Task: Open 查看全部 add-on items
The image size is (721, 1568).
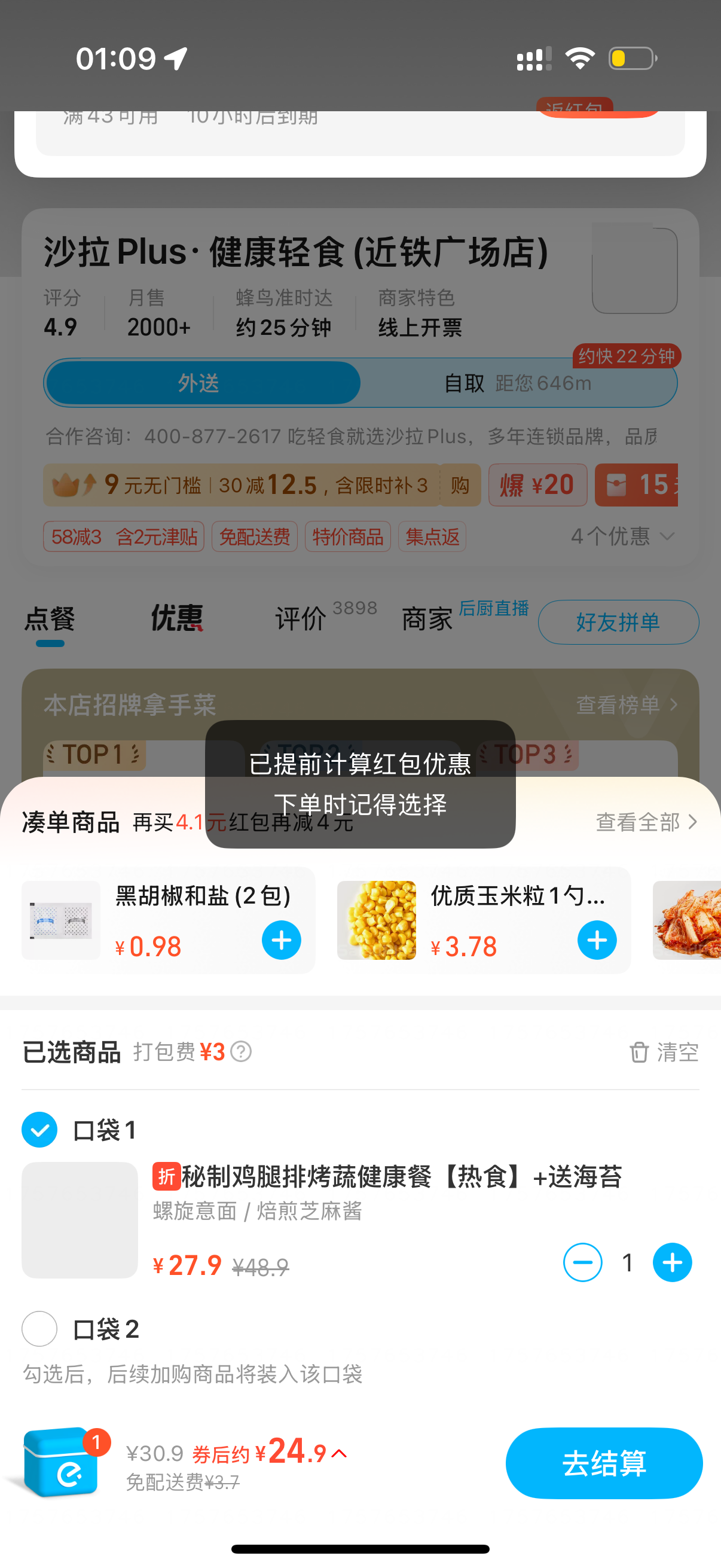Action: click(646, 822)
